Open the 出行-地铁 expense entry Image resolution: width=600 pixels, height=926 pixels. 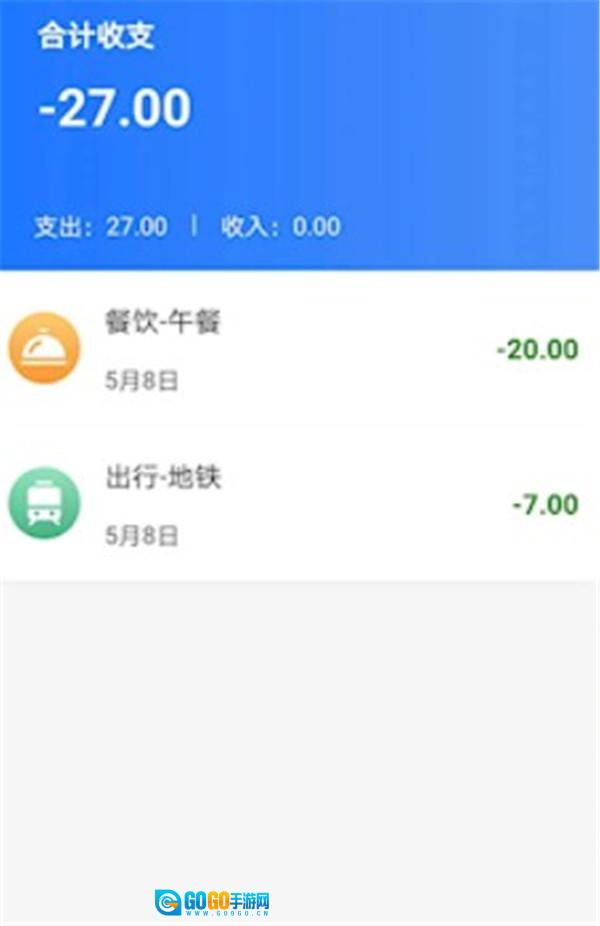[x=300, y=505]
